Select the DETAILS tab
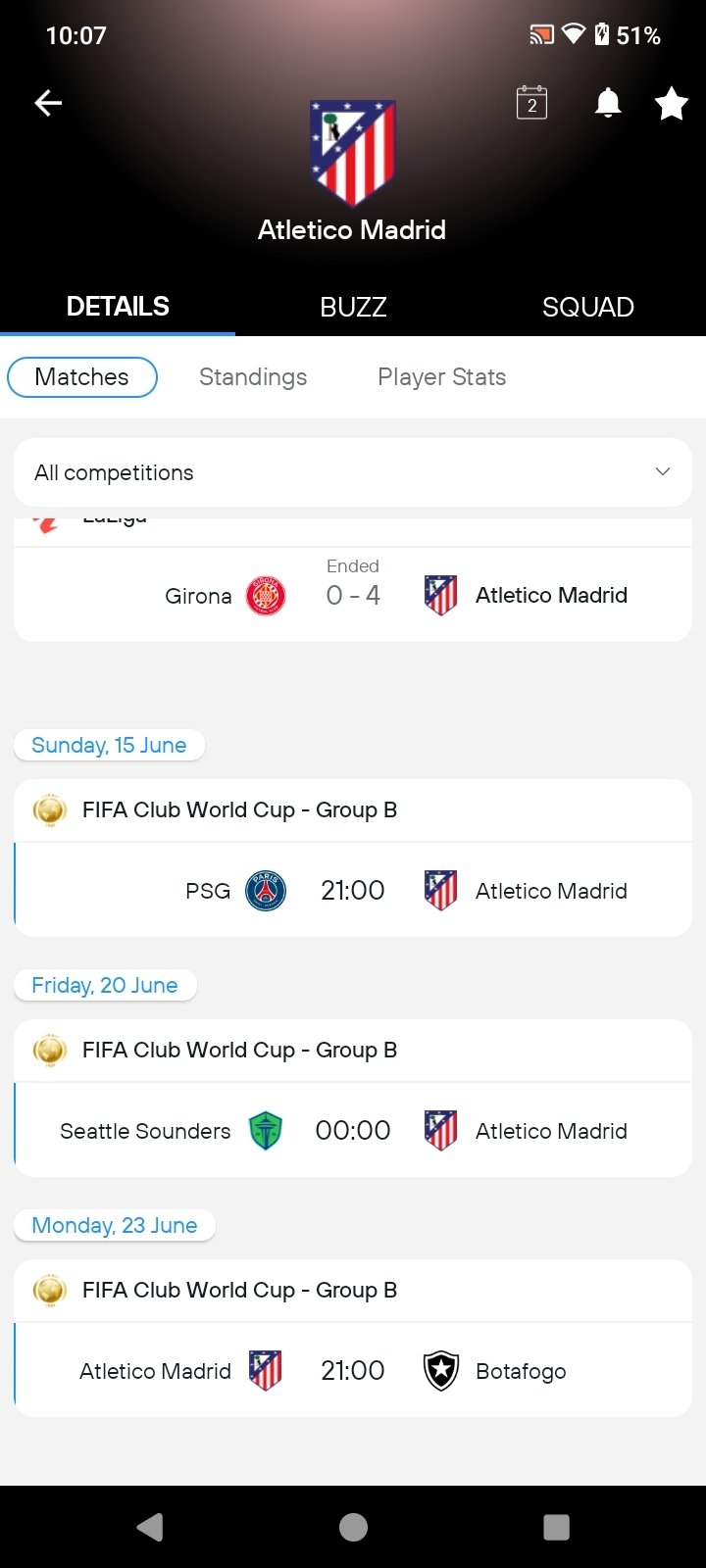Viewport: 706px width, 1568px height. pos(118,307)
